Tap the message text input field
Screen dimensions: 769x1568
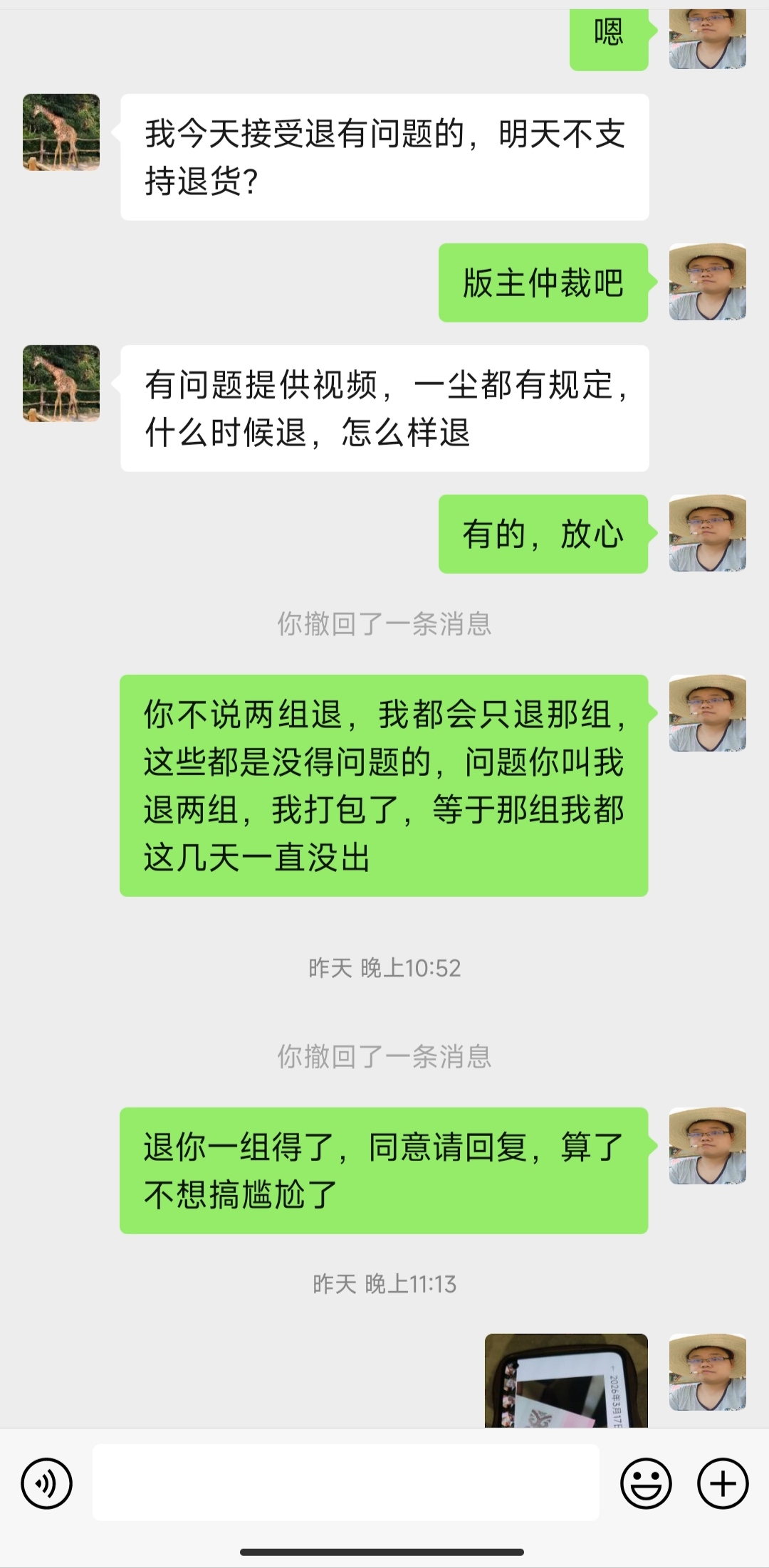pos(345,1483)
